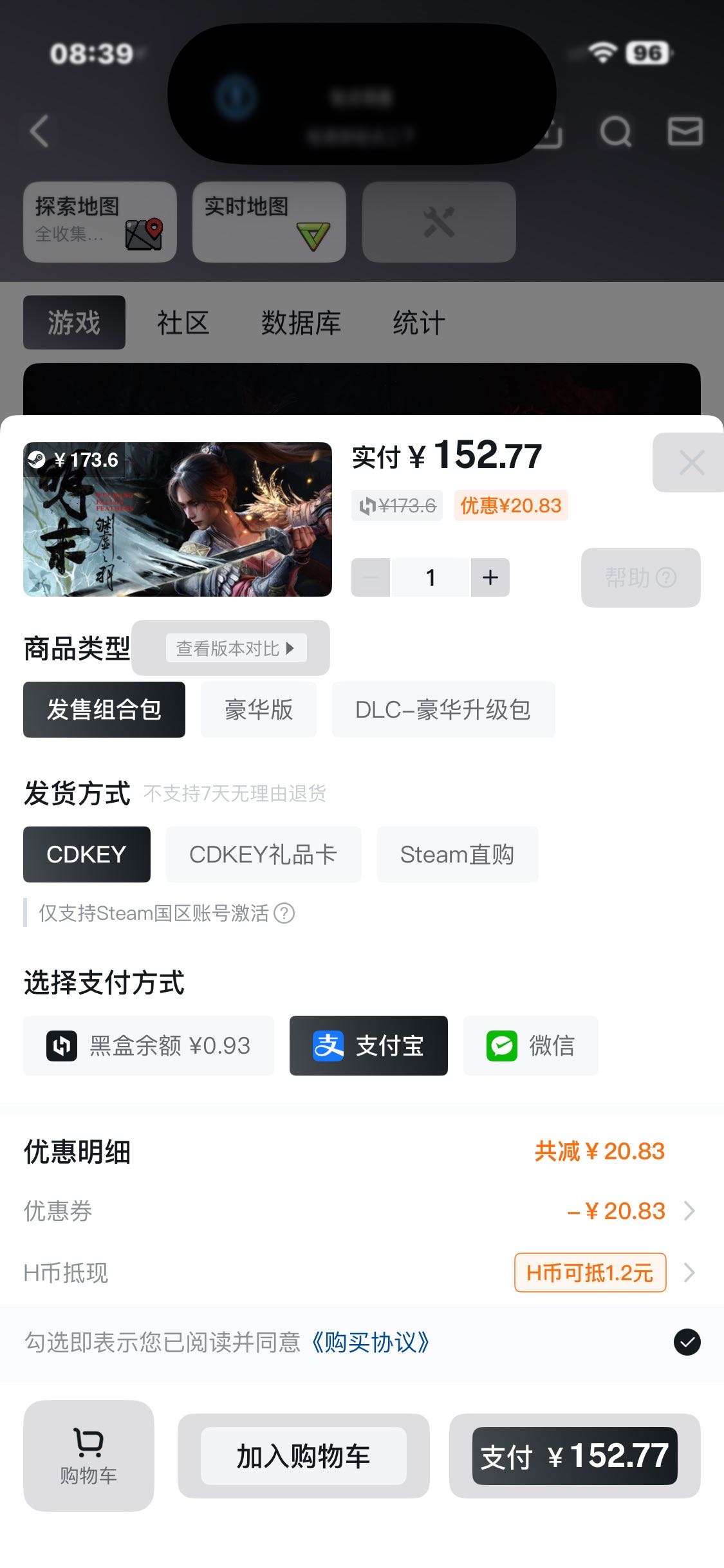
Task: Choose the DLC-豪华升级包 option
Action: tap(443, 710)
